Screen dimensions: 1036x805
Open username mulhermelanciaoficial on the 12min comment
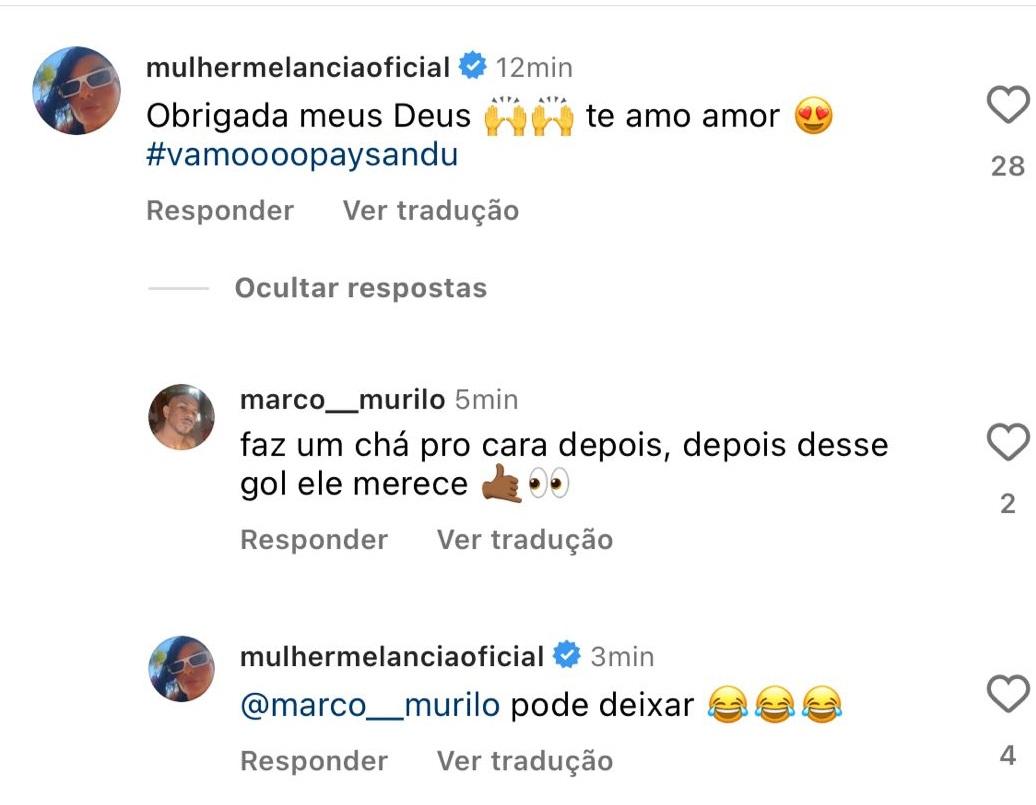click(x=297, y=68)
